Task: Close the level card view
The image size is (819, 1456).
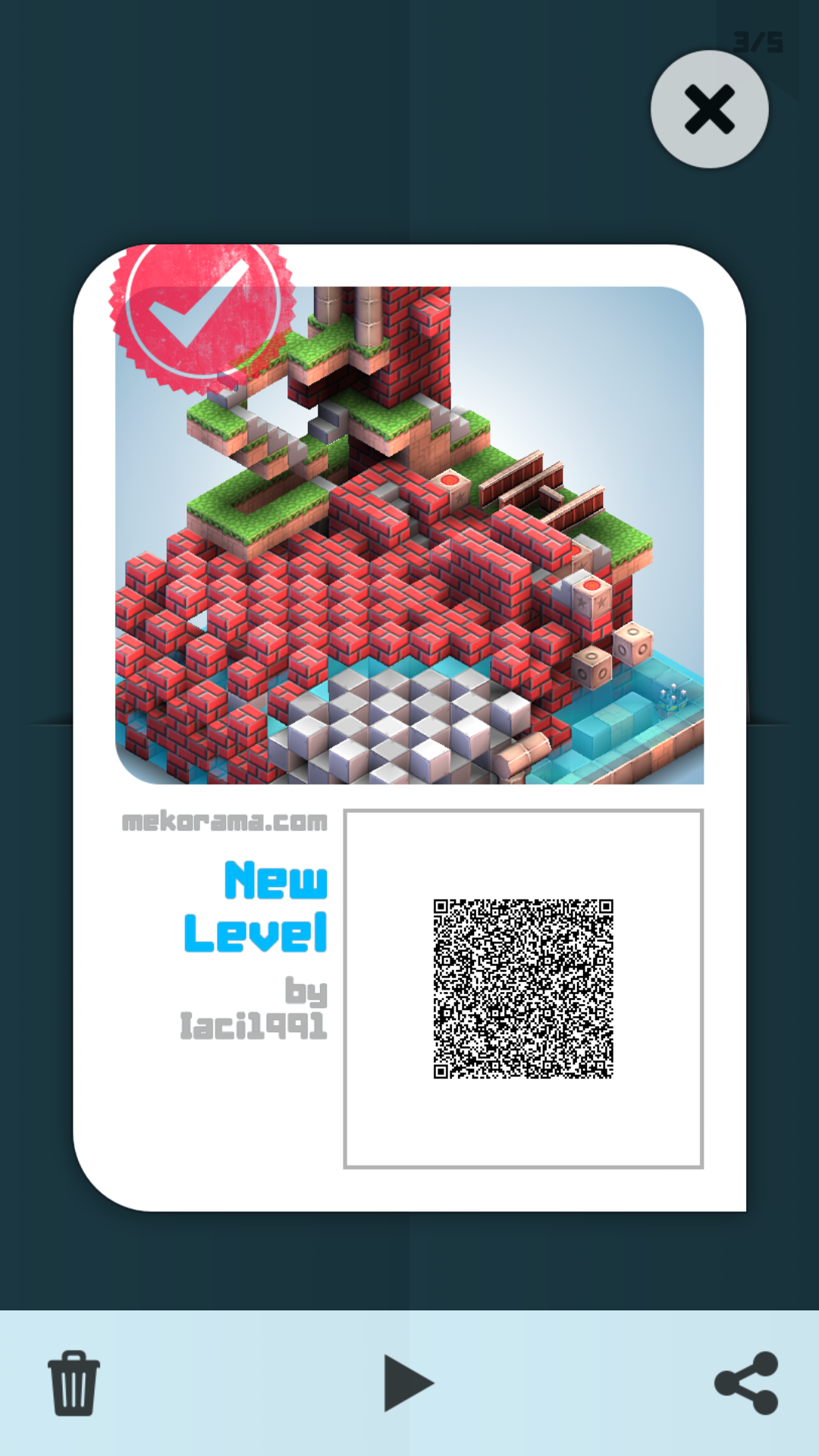Action: coord(709,109)
